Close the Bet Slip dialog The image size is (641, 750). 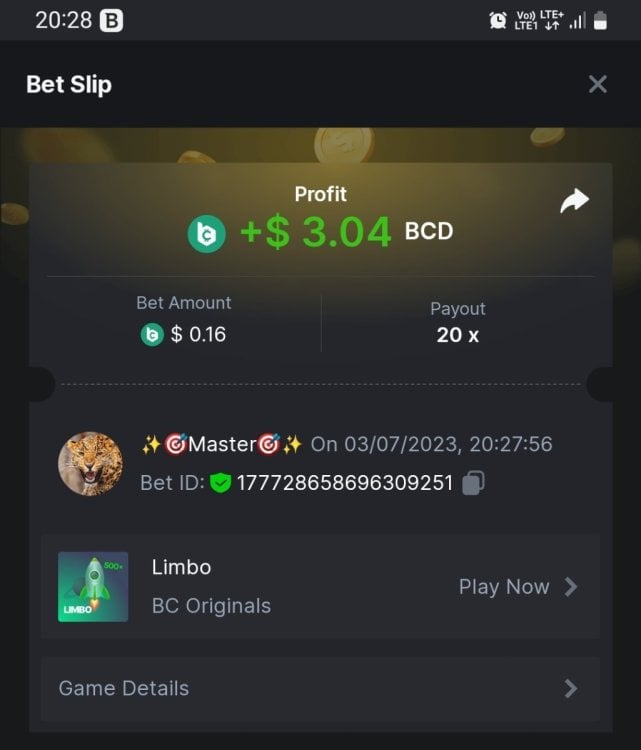tap(597, 84)
